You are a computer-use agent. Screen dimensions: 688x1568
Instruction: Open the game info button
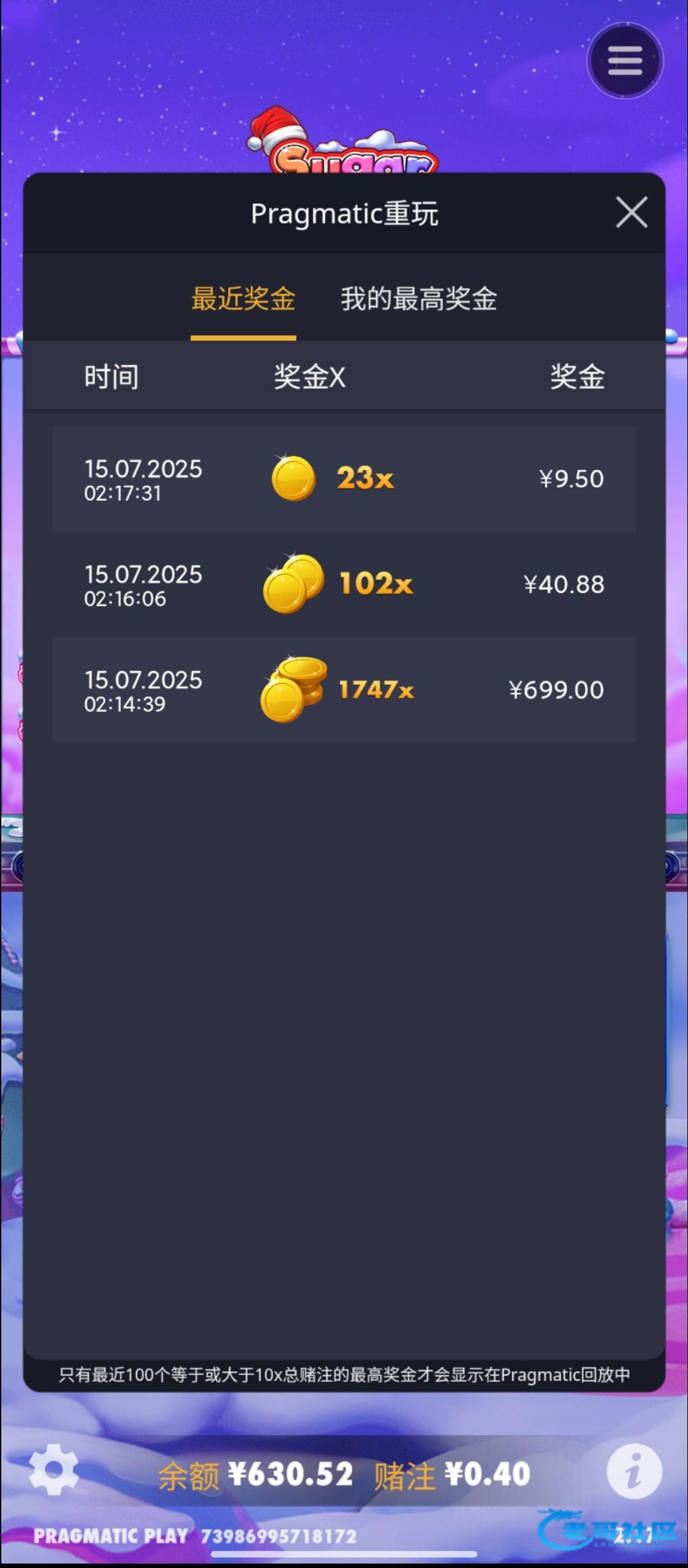633,1471
